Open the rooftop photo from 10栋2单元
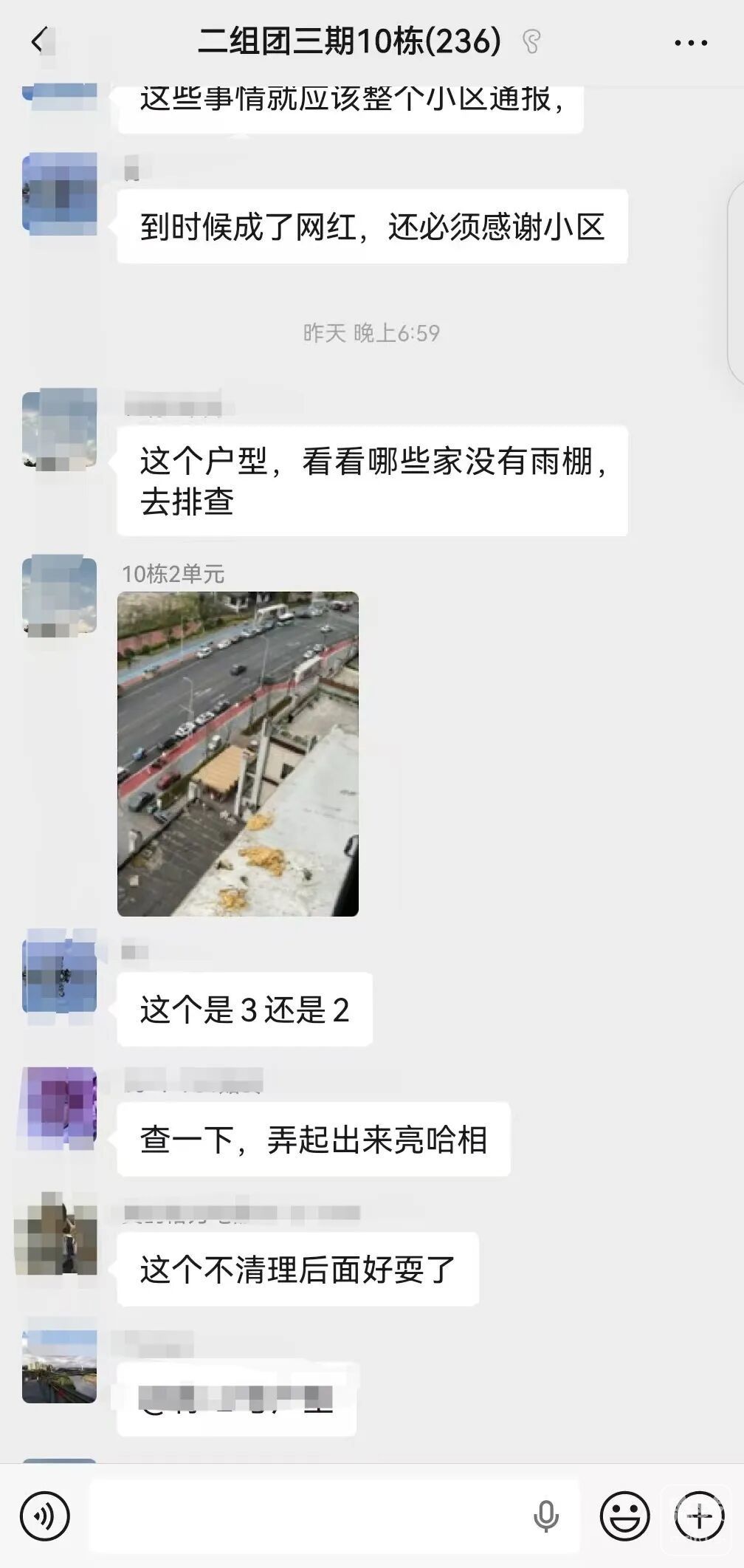The image size is (744, 1568). tap(238, 753)
